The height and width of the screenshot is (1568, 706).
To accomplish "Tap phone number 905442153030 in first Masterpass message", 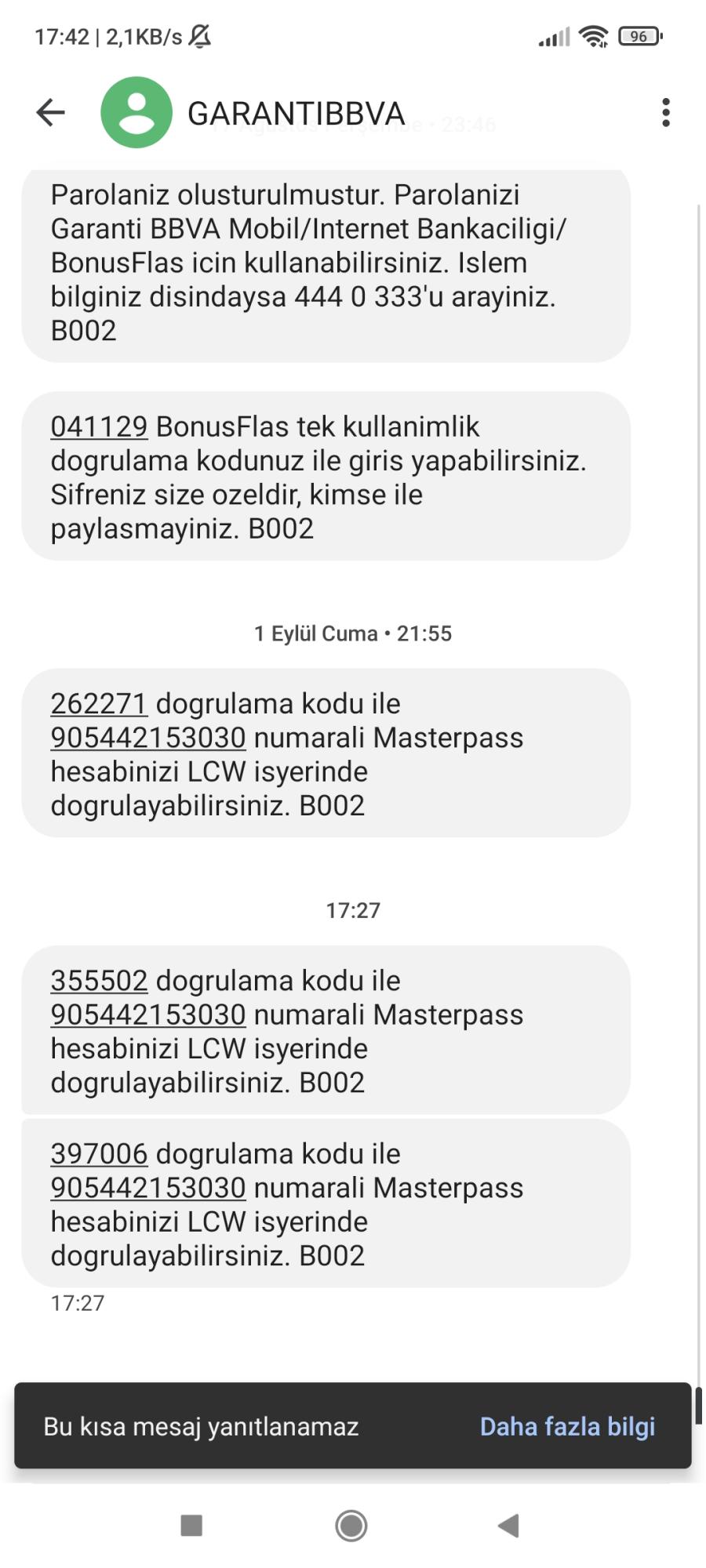I will [148, 737].
